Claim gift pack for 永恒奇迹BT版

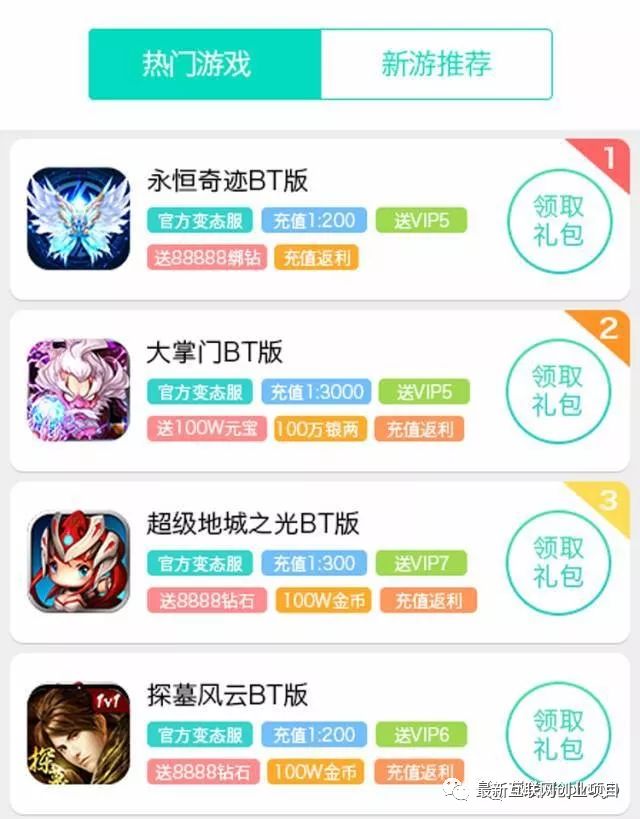click(558, 220)
